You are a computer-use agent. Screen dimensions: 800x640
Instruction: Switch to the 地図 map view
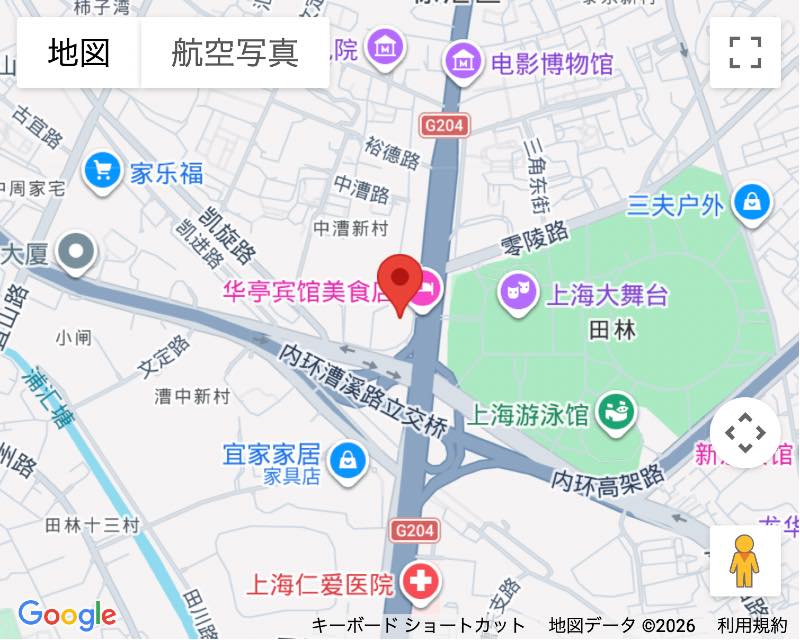[x=79, y=52]
